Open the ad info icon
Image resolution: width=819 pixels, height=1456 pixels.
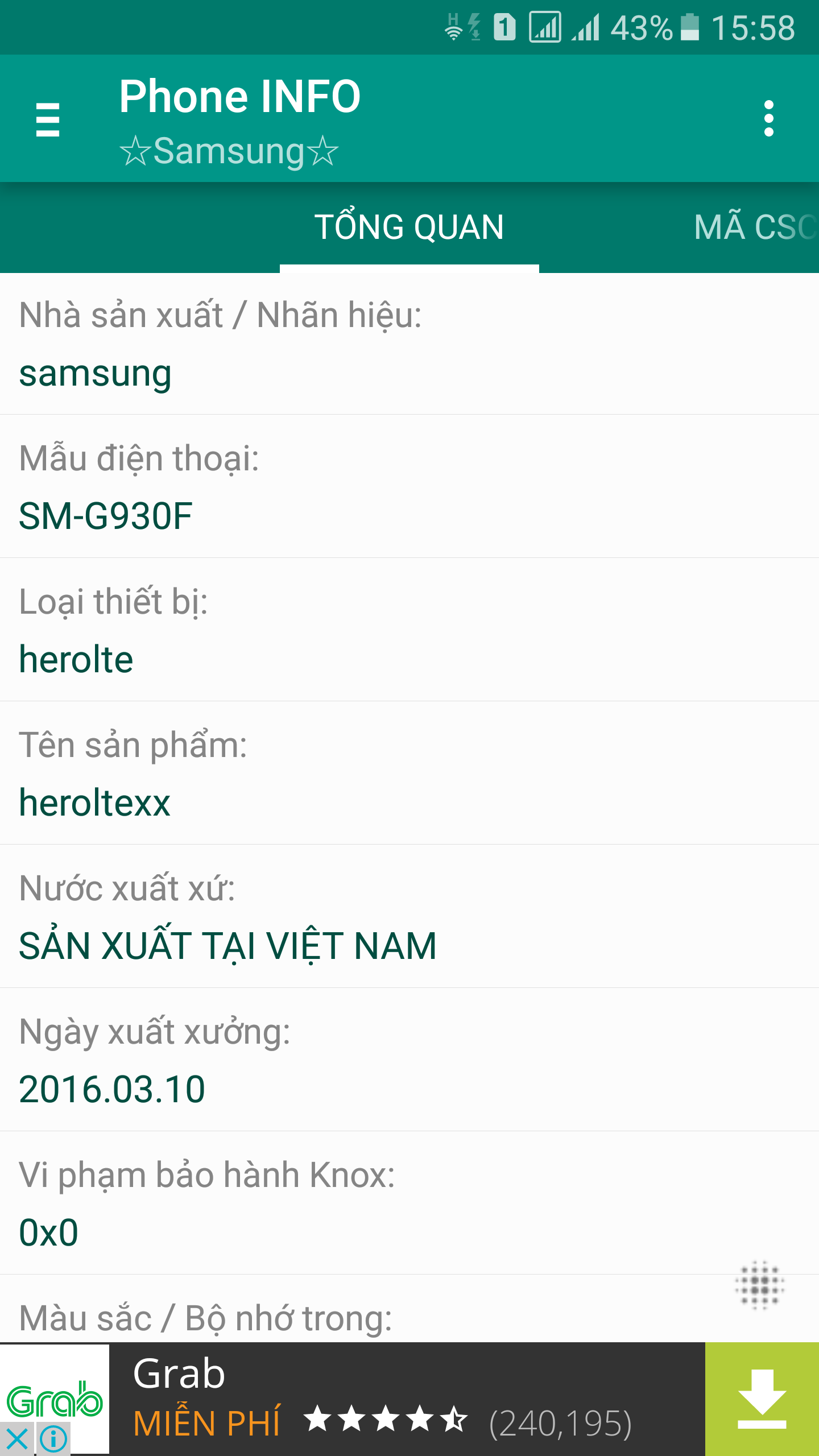point(54,1439)
